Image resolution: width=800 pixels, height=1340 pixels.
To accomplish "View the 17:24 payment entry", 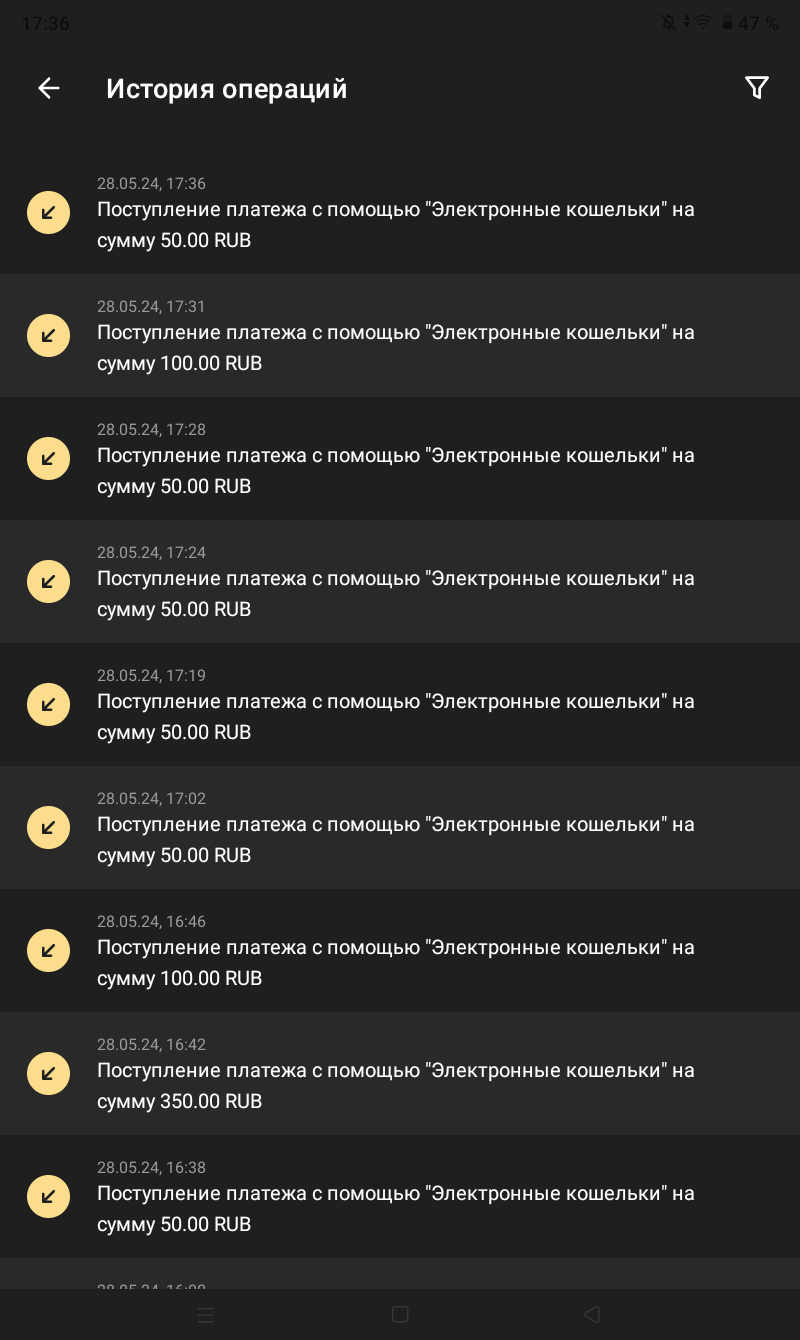I will 400,582.
